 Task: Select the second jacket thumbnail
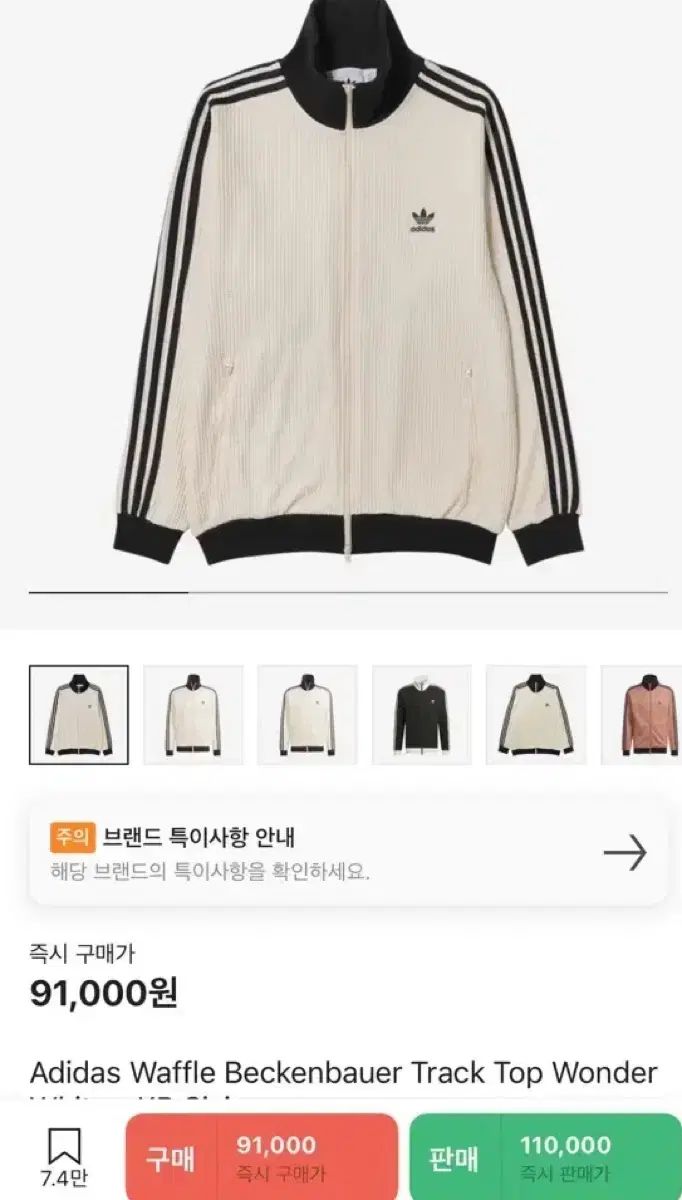193,715
